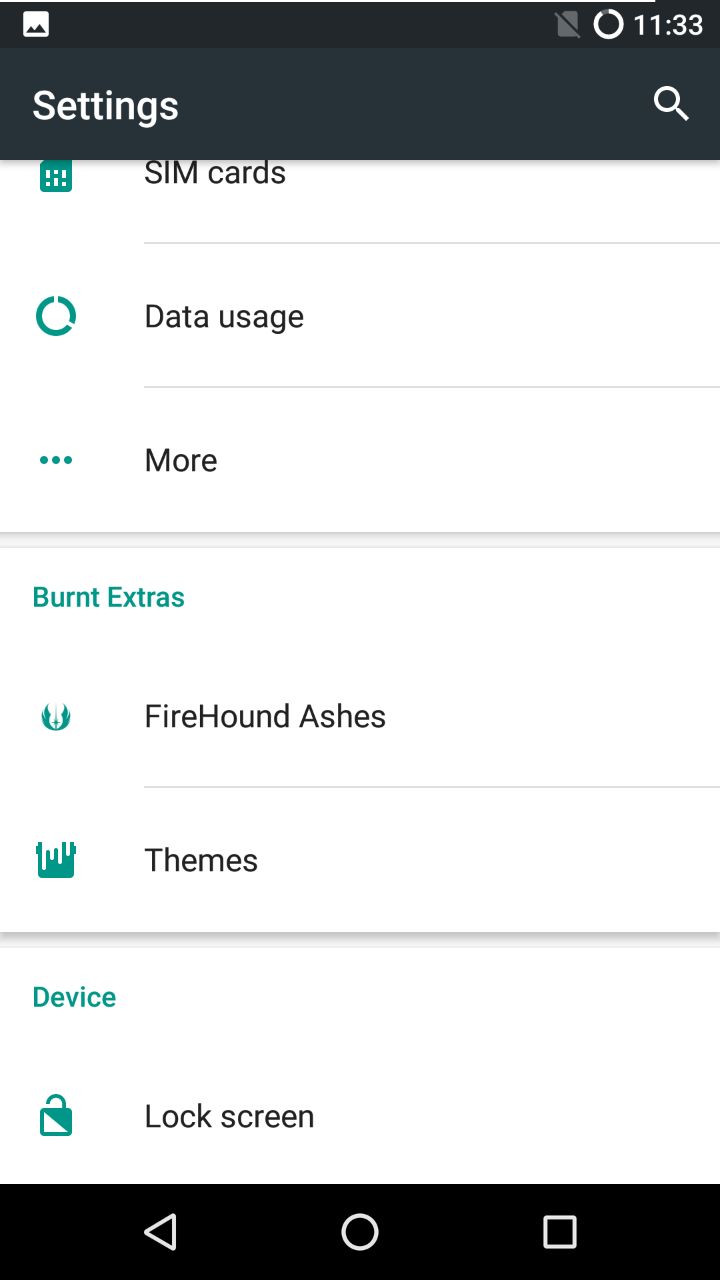The height and width of the screenshot is (1280, 720).
Task: Select the Data usage circular chart icon
Action: tap(57, 316)
